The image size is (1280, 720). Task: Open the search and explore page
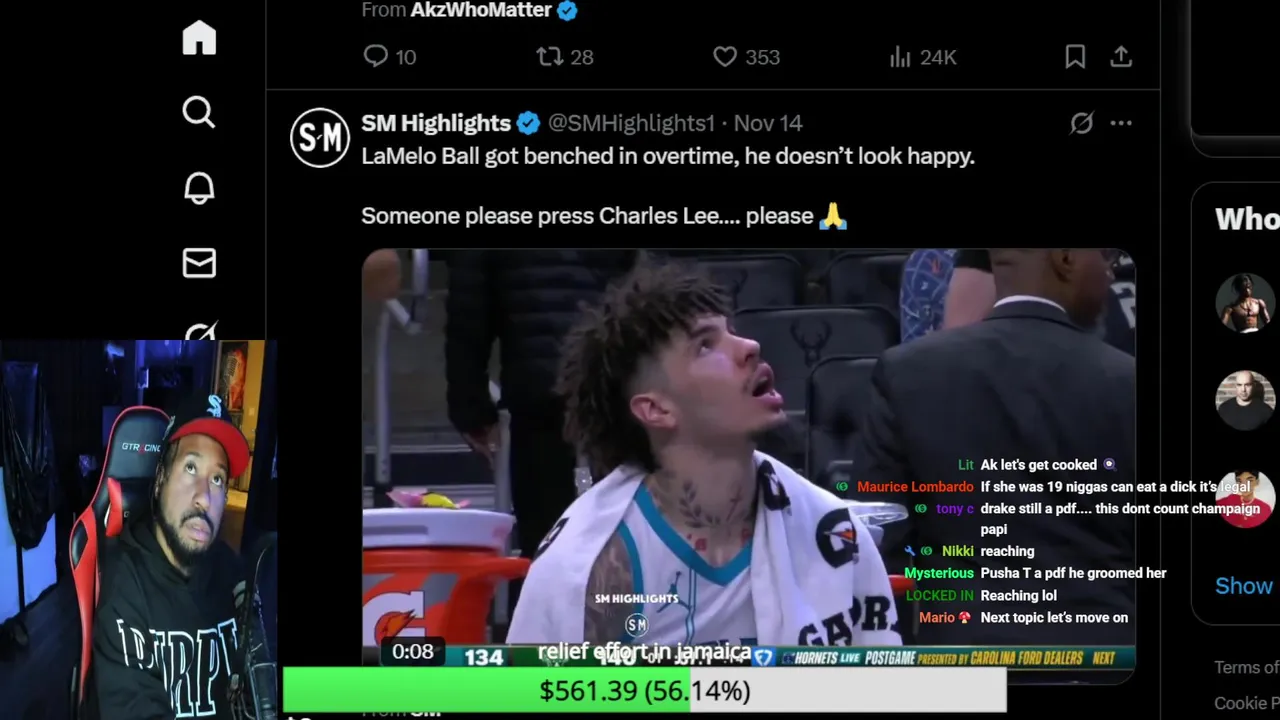(199, 112)
